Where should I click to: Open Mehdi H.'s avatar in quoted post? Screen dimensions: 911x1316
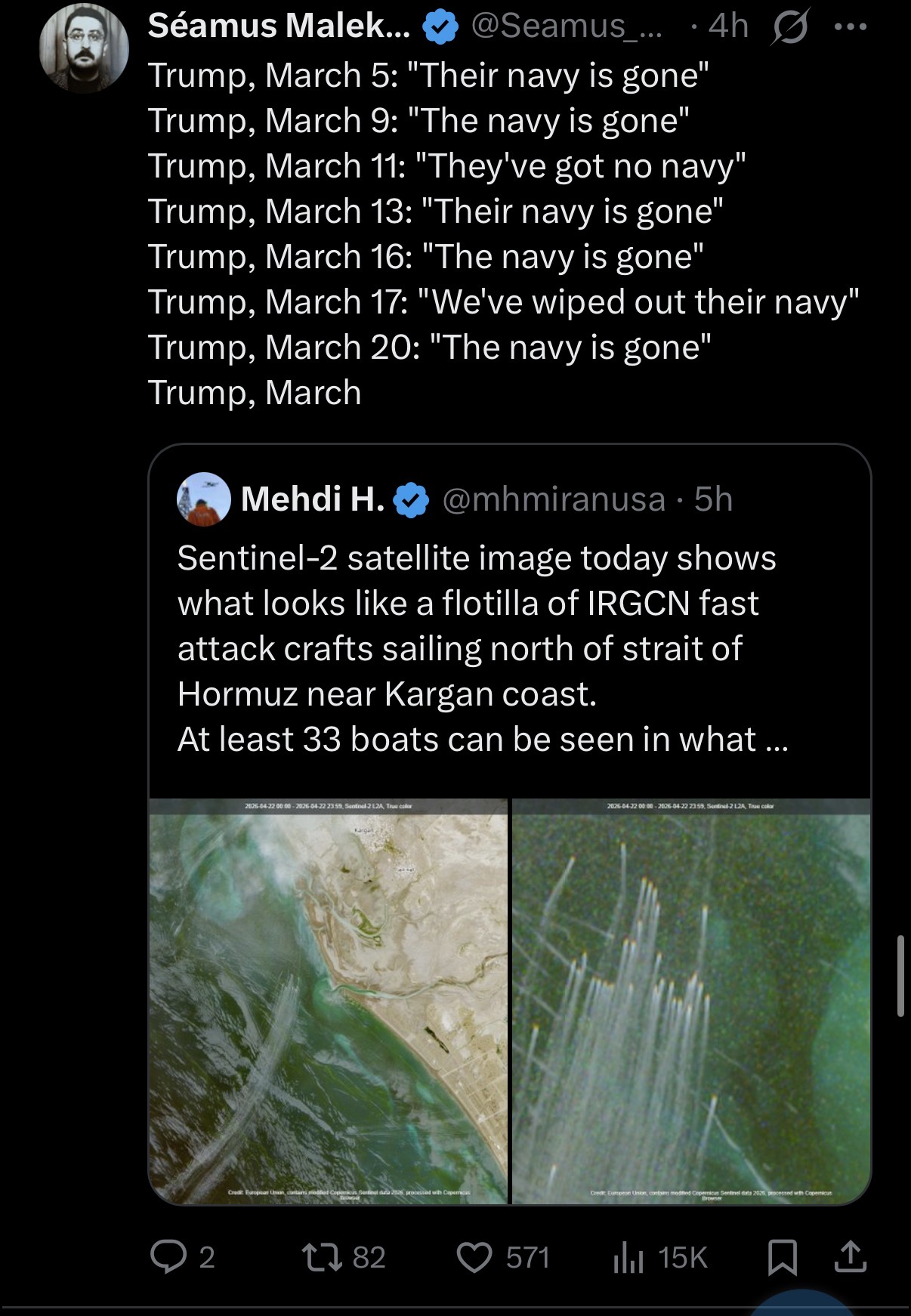[x=204, y=499]
